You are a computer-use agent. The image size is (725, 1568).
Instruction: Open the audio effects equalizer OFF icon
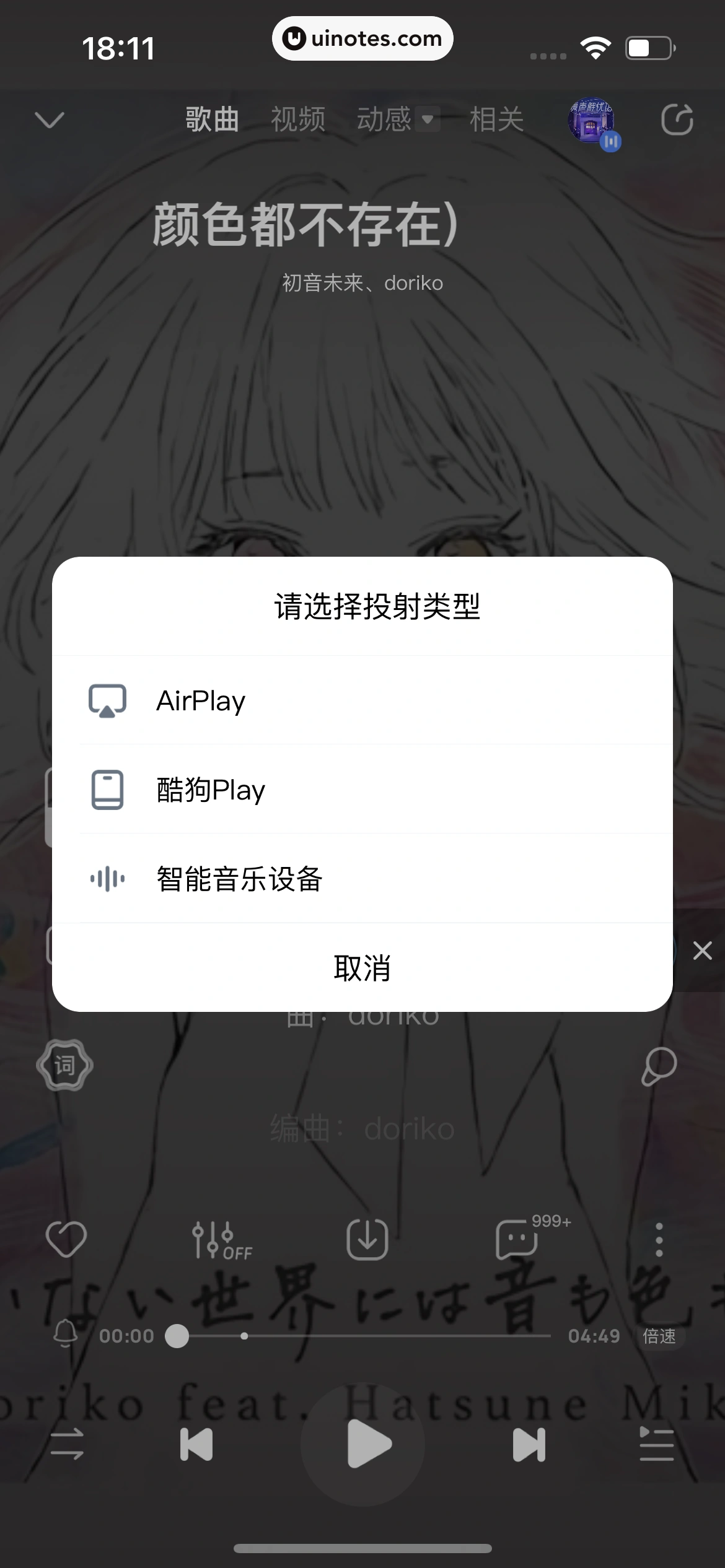(220, 1240)
